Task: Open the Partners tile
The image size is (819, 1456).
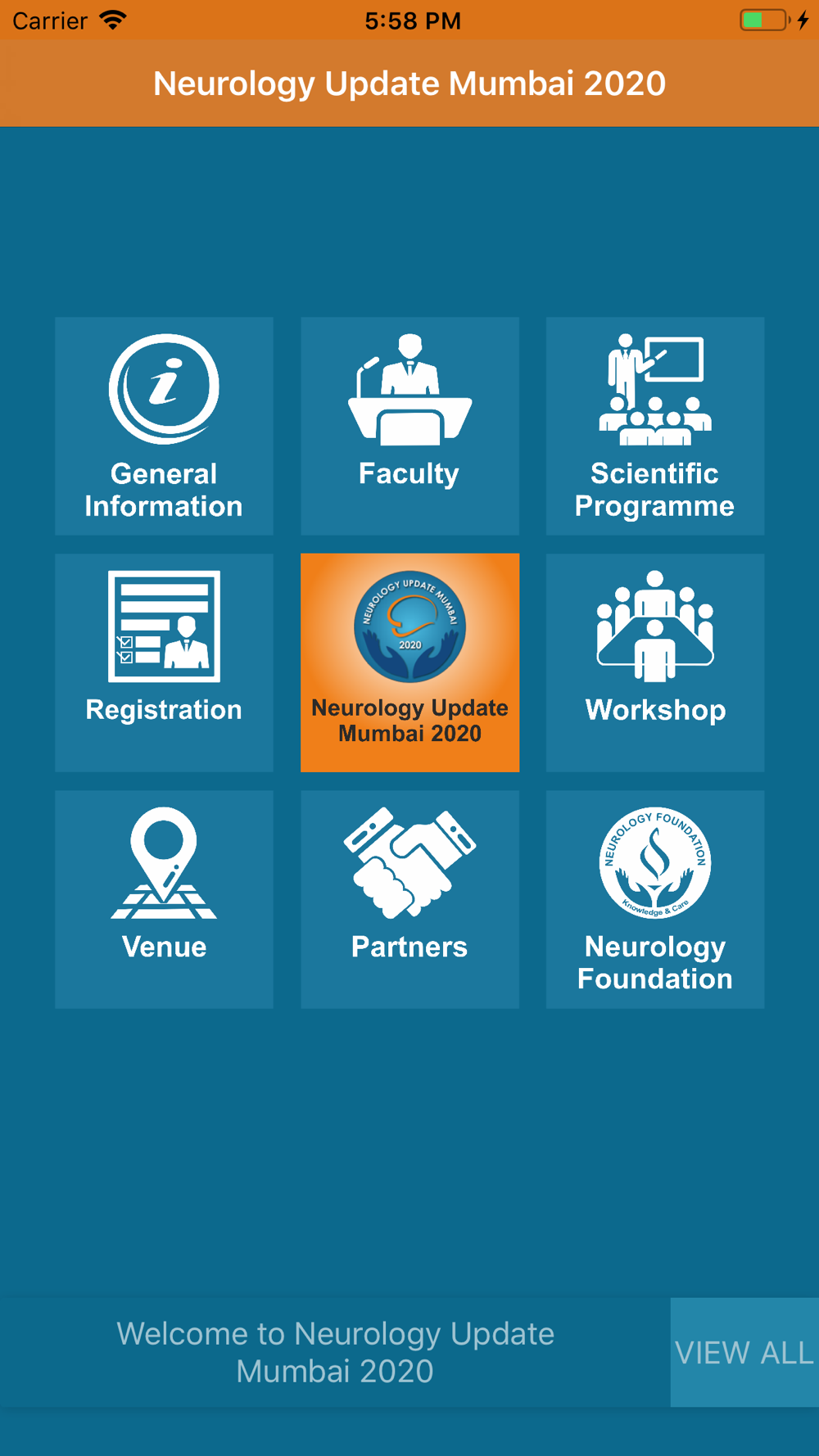Action: pyautogui.click(x=409, y=899)
